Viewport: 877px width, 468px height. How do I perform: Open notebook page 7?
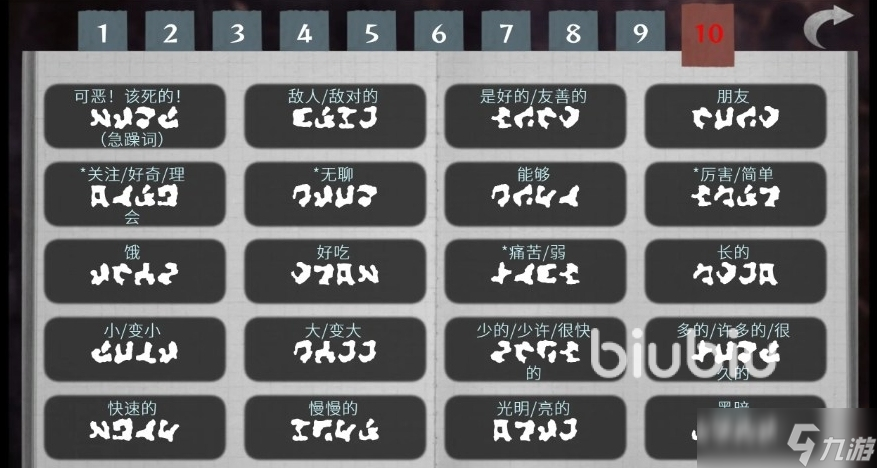tap(506, 32)
